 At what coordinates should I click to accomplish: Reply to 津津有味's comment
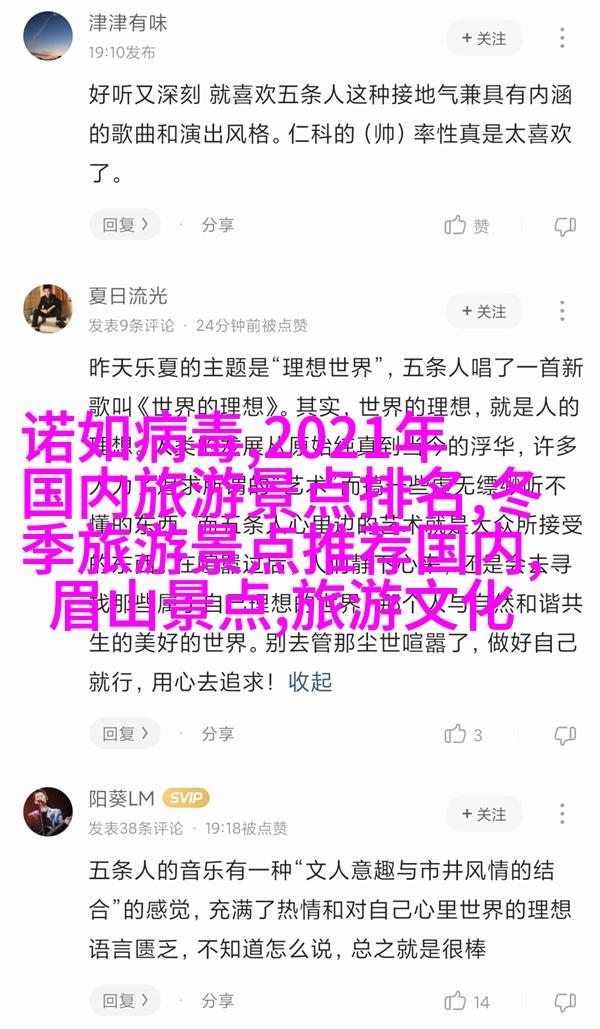pos(124,225)
